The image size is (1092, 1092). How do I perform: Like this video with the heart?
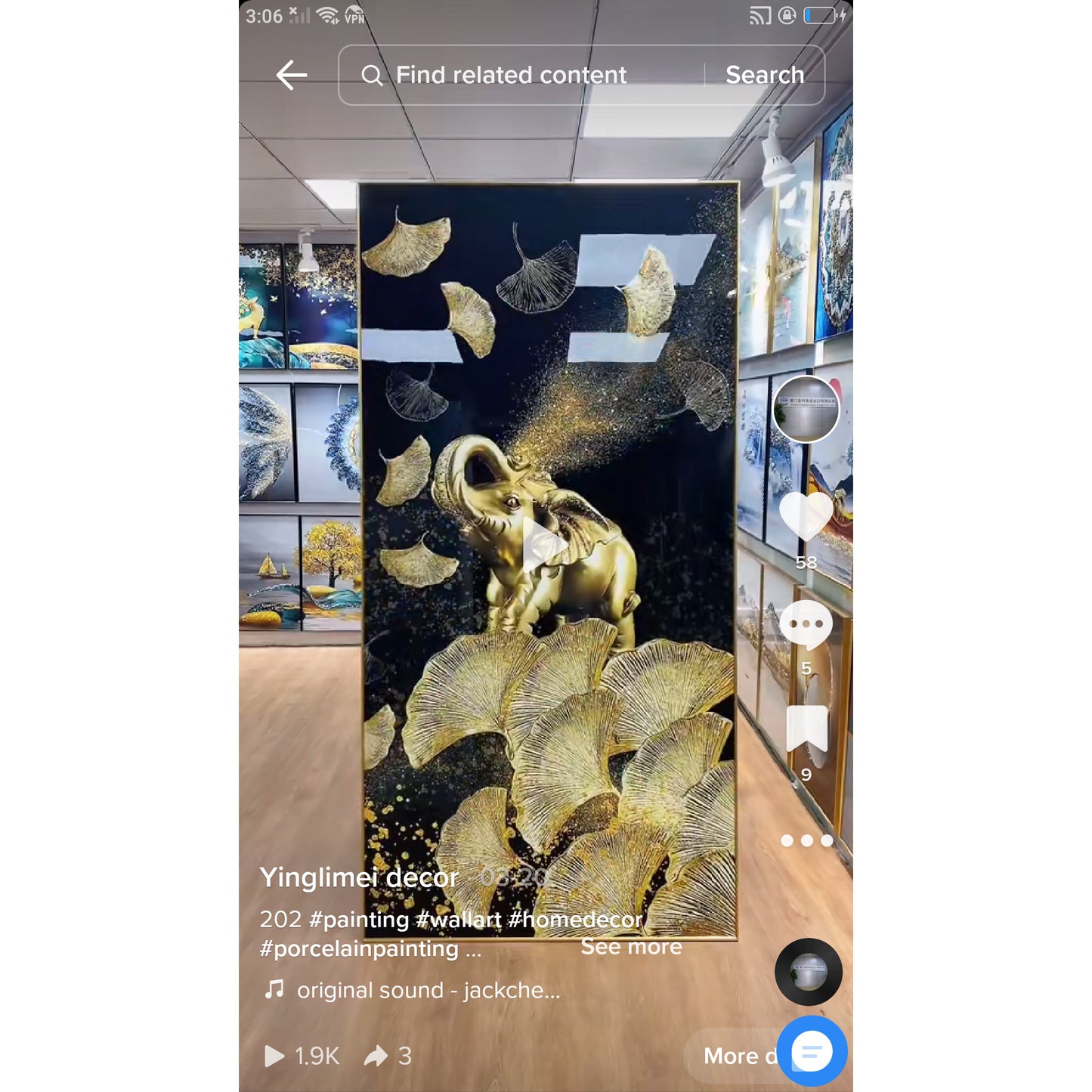point(806,516)
